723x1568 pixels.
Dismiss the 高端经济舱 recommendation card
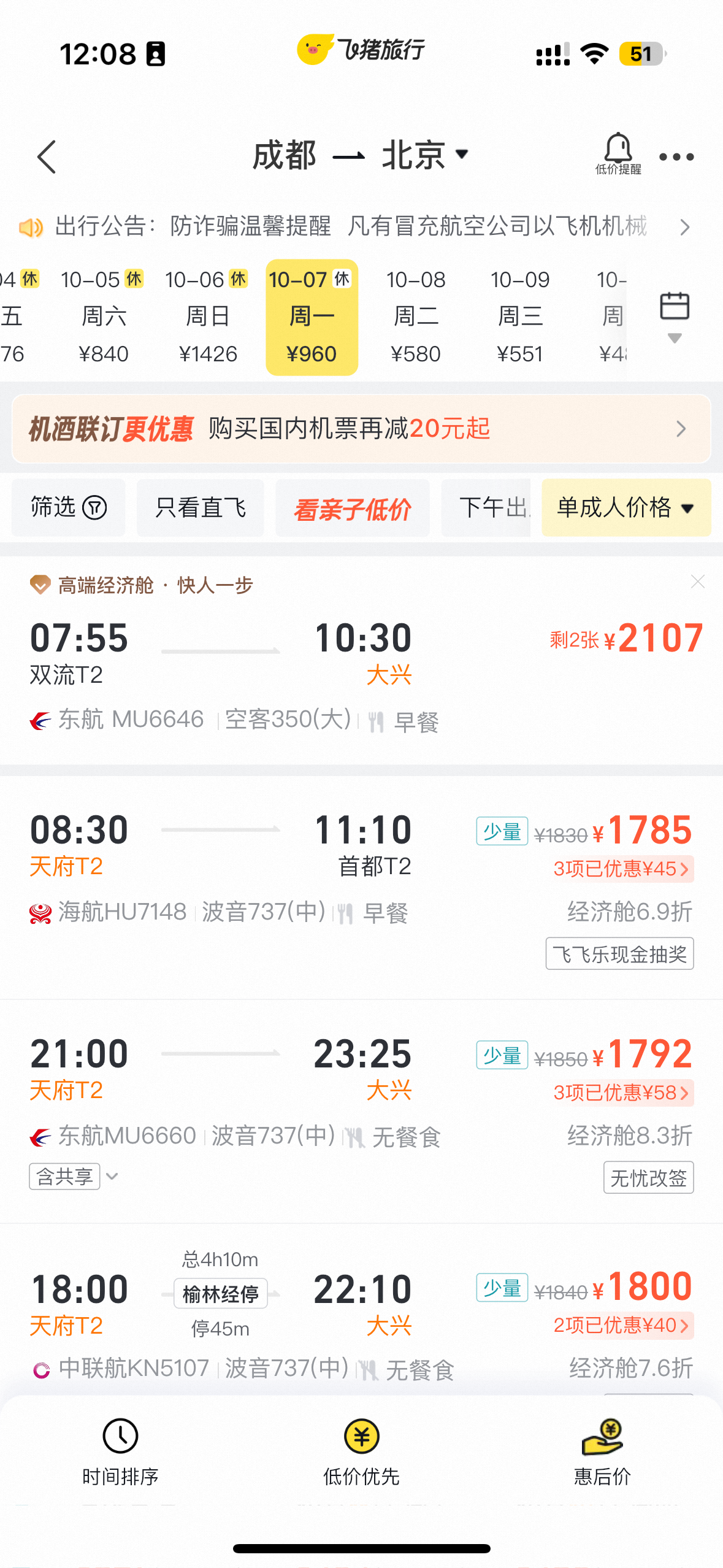[x=697, y=582]
